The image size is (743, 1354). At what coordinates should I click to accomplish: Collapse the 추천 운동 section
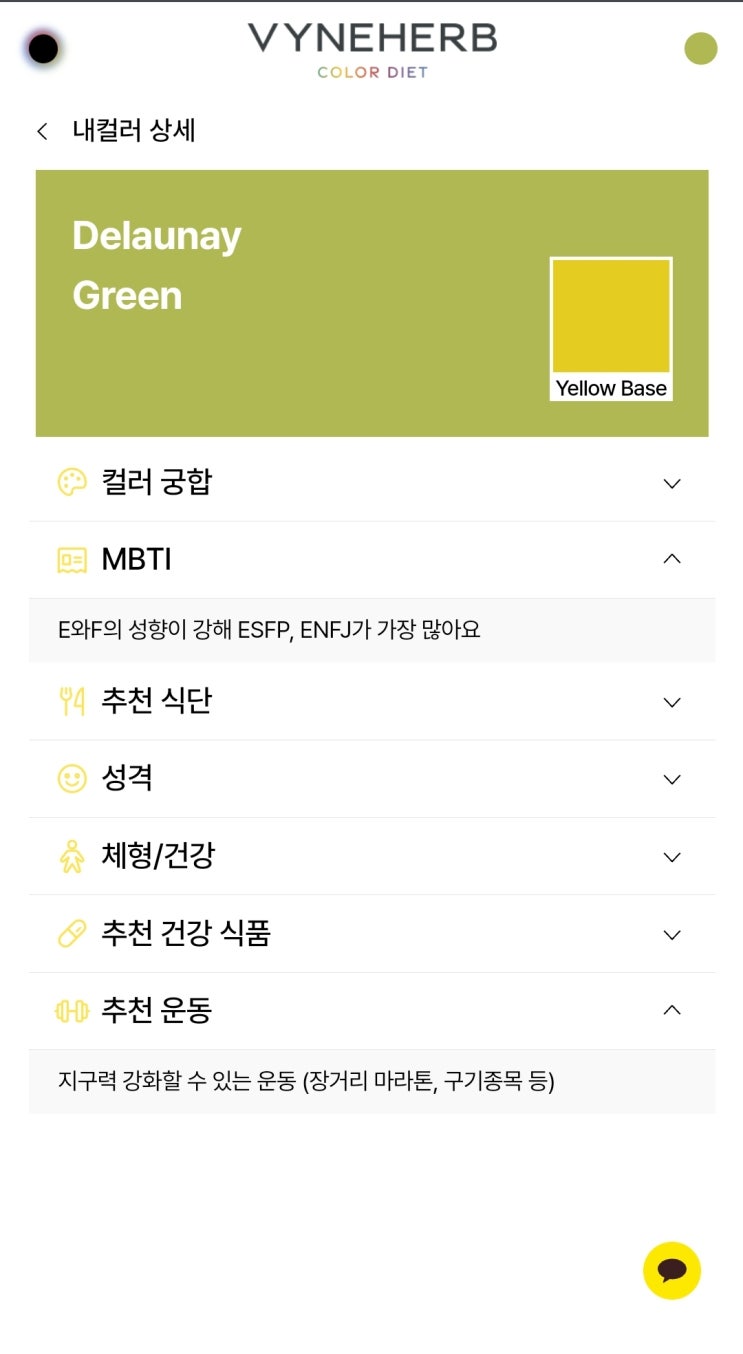(372, 1011)
